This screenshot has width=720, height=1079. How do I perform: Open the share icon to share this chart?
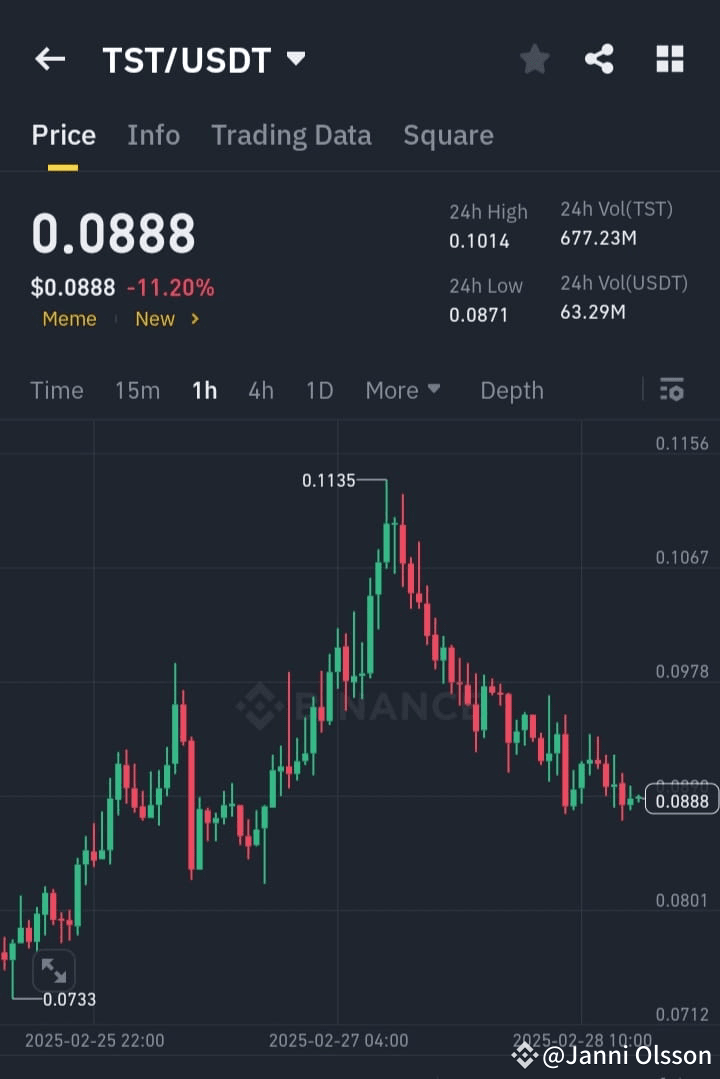[x=600, y=59]
